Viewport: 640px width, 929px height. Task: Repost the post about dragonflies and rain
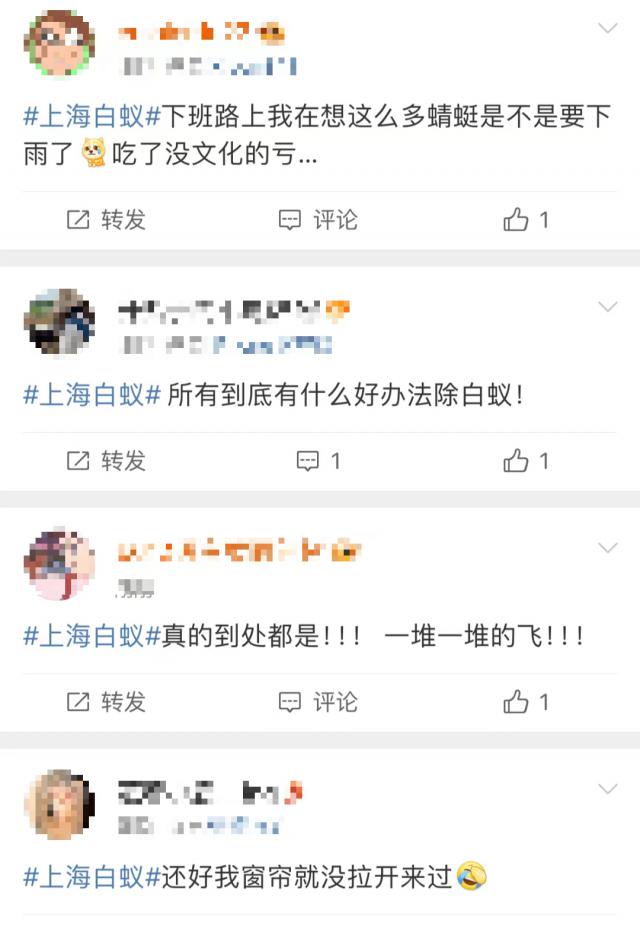(106, 220)
